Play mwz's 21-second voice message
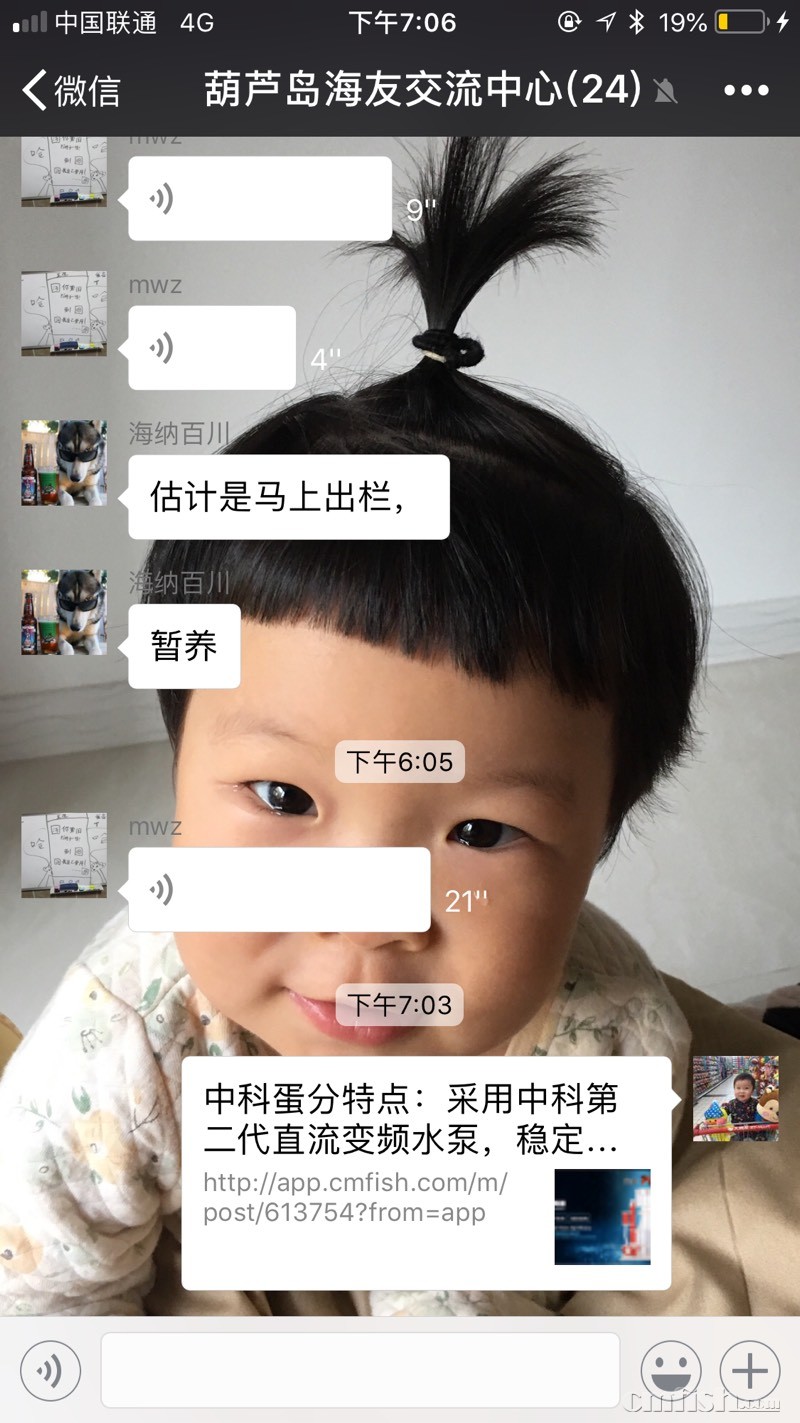The image size is (800, 1423). (278, 889)
